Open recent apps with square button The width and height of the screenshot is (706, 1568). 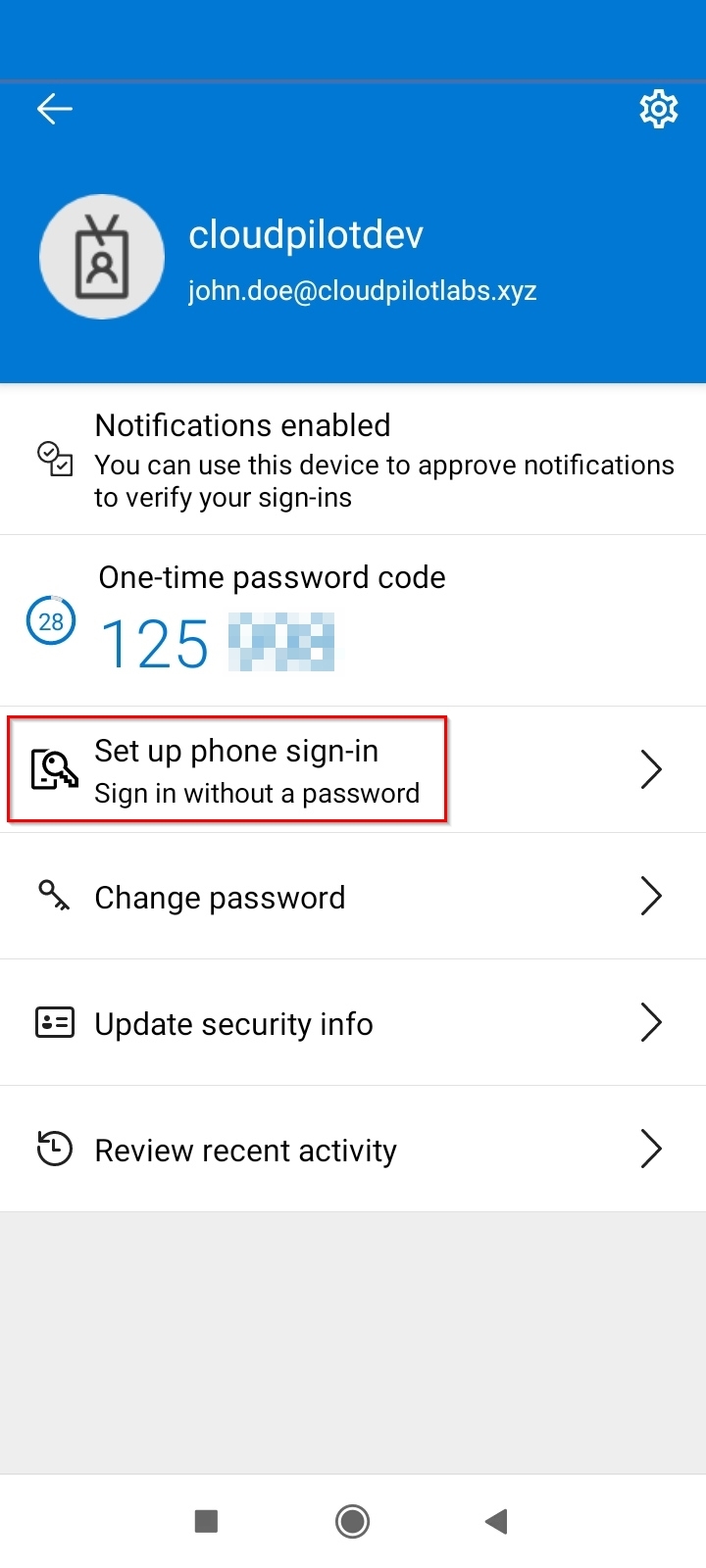tap(206, 1521)
